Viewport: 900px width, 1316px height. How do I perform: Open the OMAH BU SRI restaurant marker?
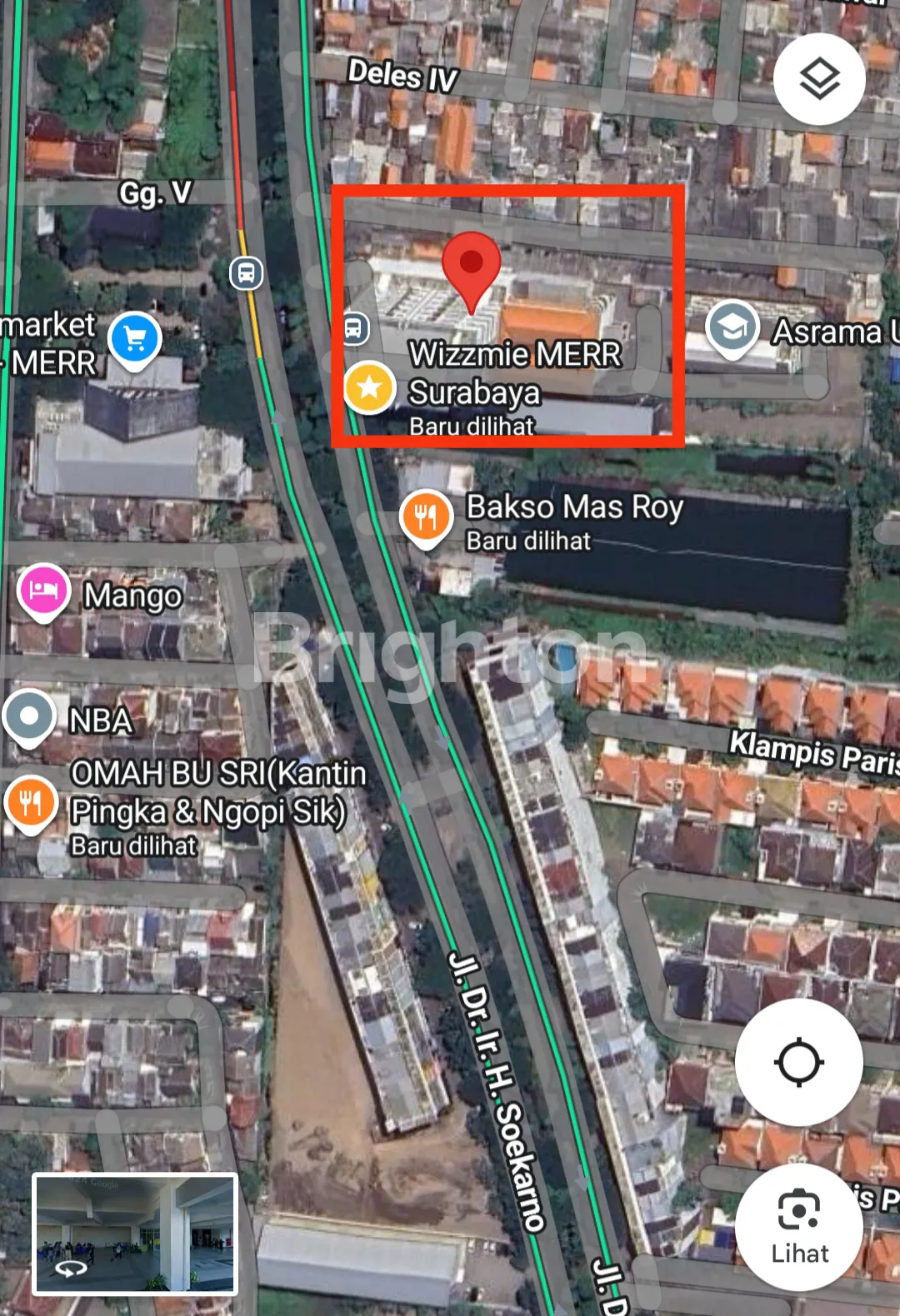pyautogui.click(x=31, y=803)
